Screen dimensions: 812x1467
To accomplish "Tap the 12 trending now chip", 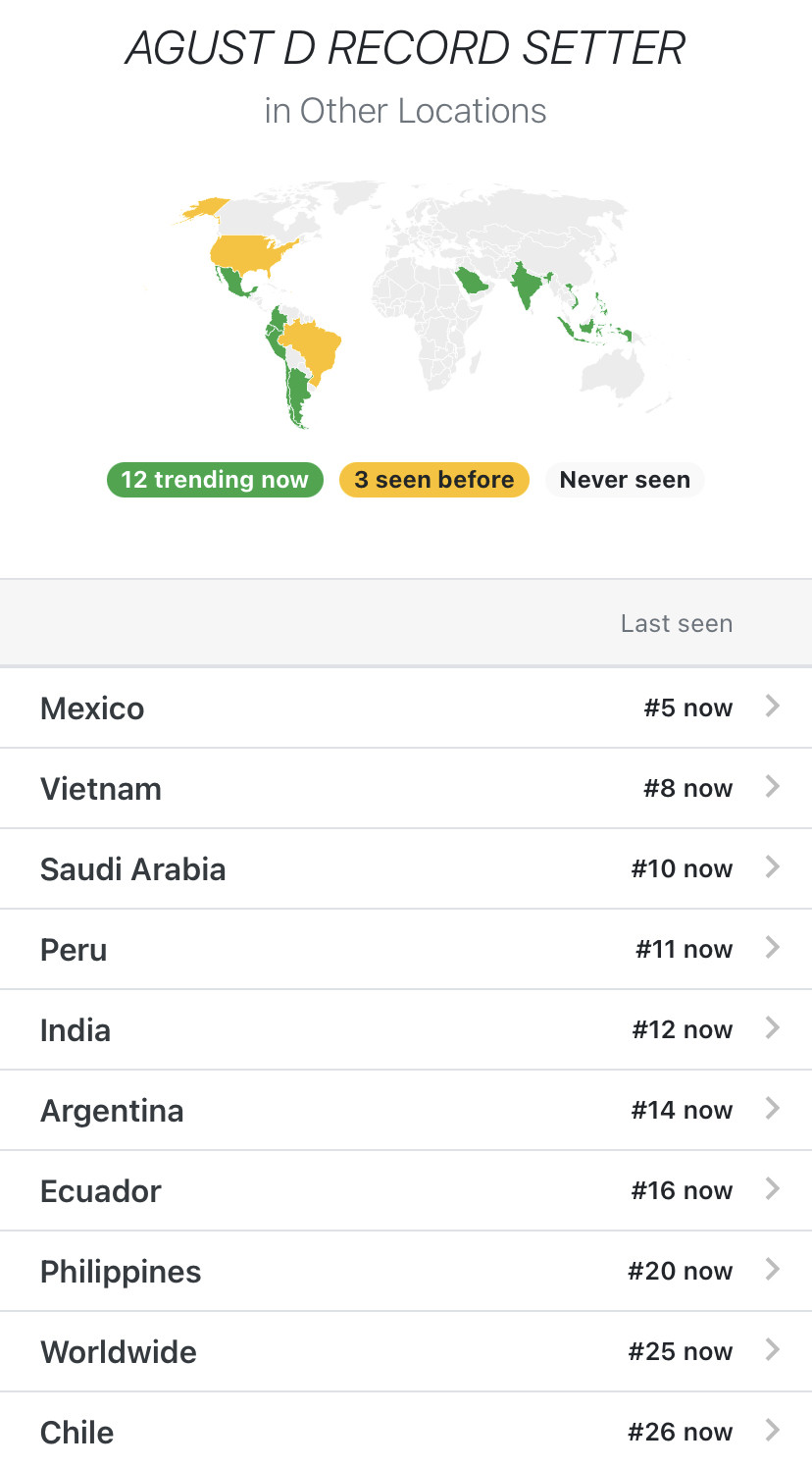I will coord(215,480).
